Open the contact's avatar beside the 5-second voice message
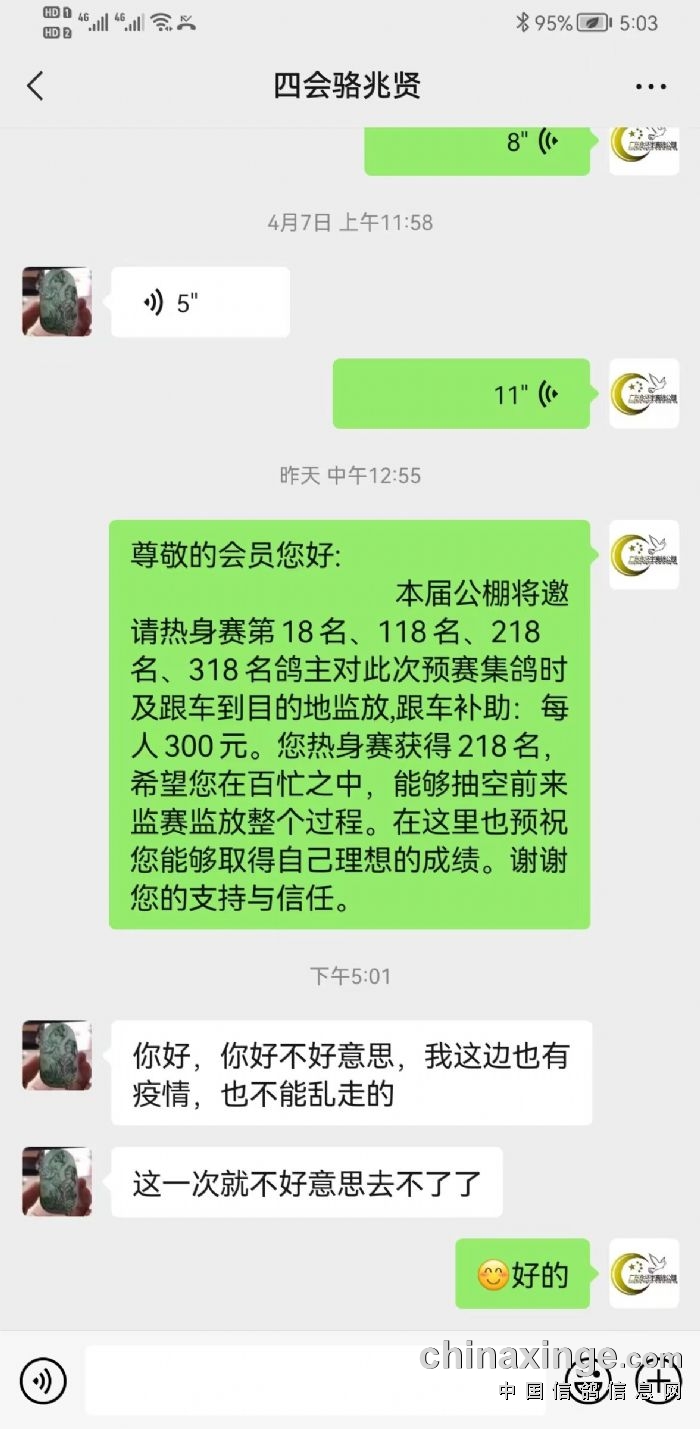The height and width of the screenshot is (1429, 700). (x=57, y=301)
